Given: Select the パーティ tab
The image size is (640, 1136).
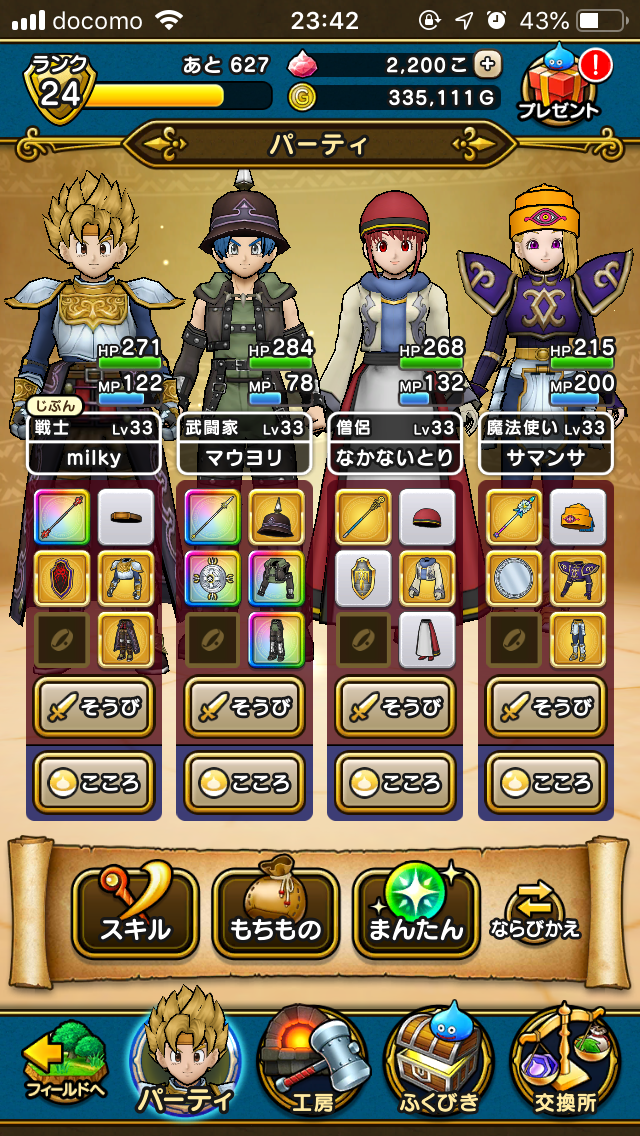Looking at the screenshot, I should (186, 1058).
